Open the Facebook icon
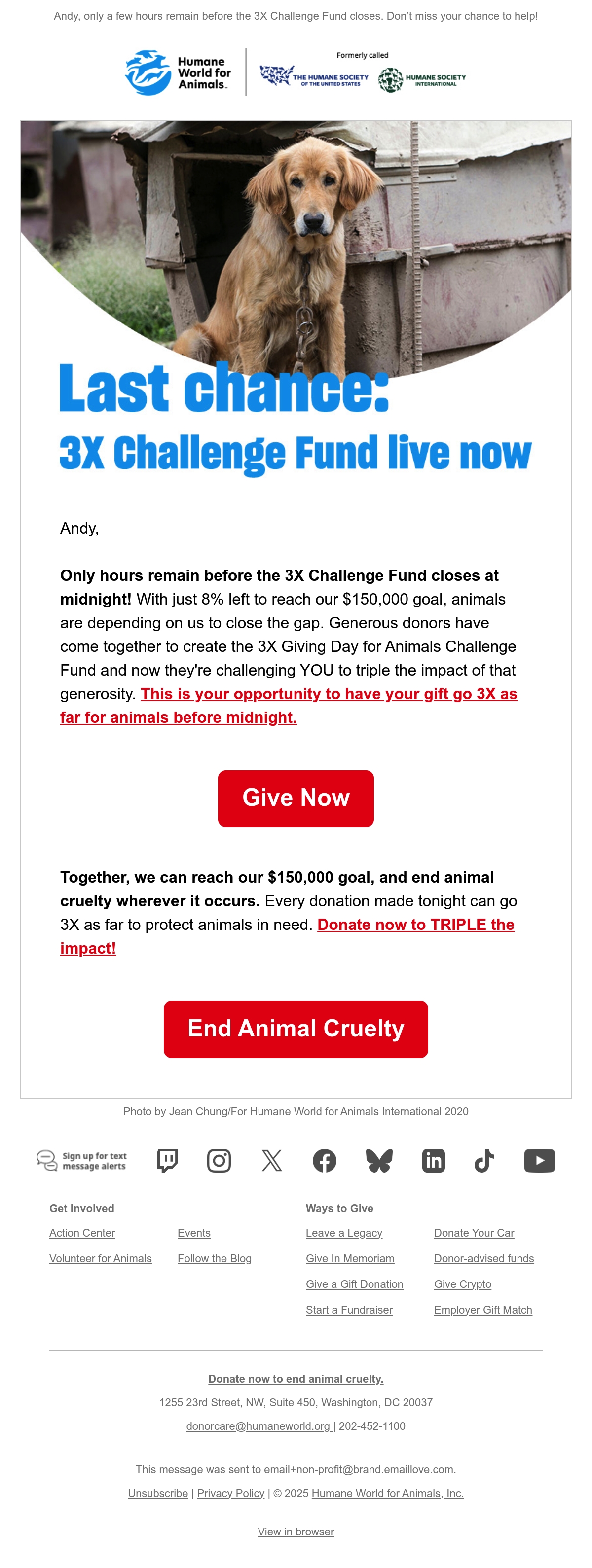This screenshot has width=592, height=1568. [325, 1160]
